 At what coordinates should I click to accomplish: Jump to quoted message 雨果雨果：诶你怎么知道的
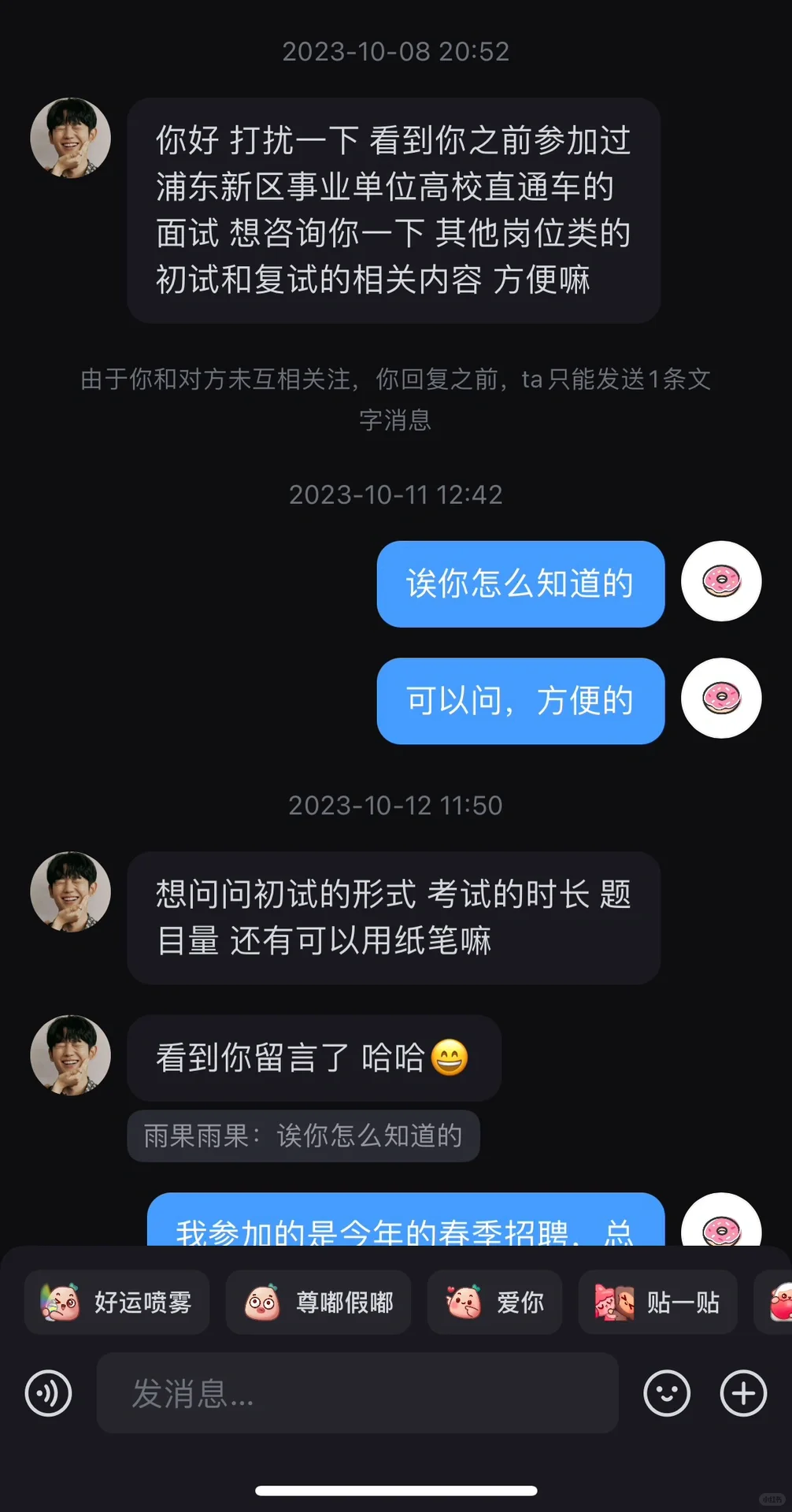[303, 1136]
